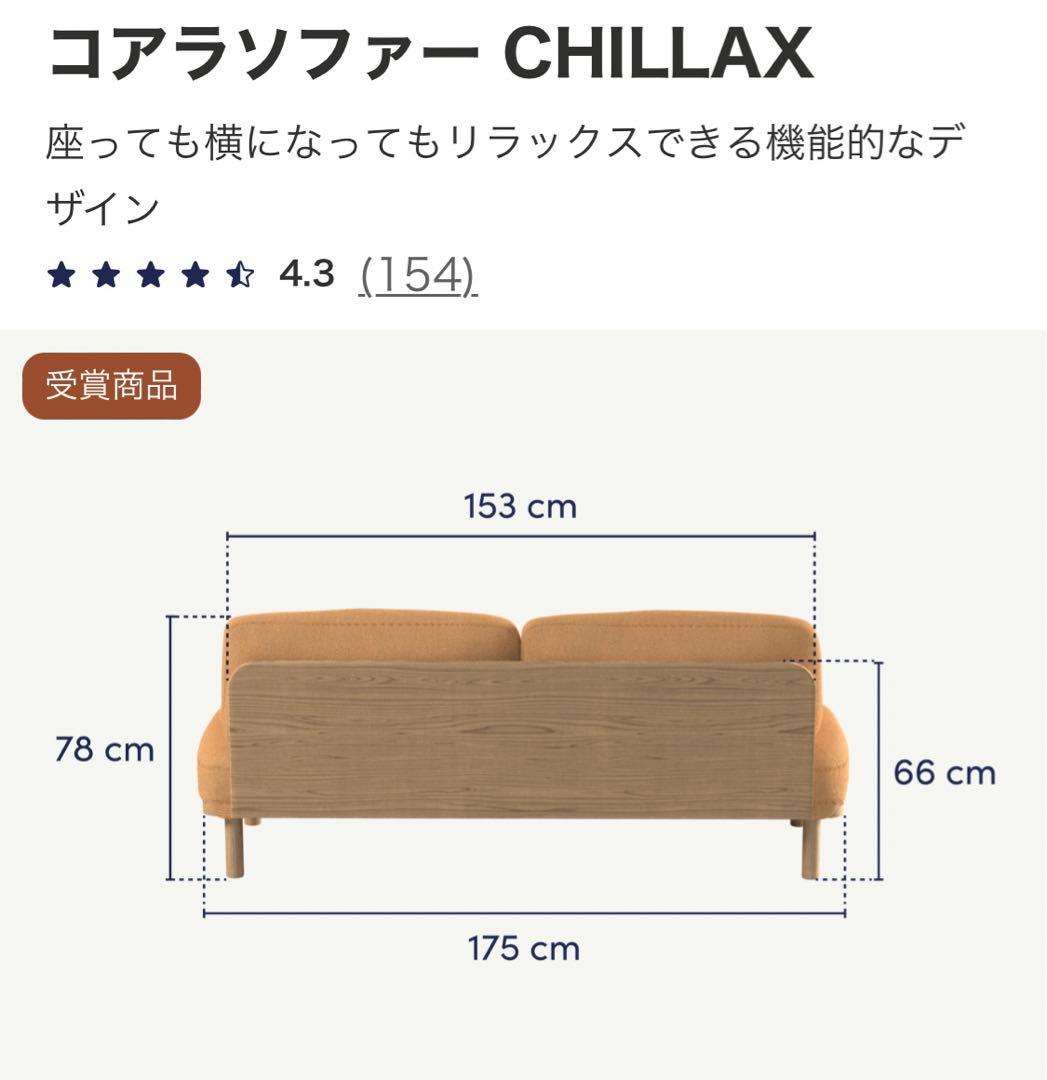Screen dimensions: 1047x1080
Task: Click the dimension arrow above the sofa
Action: coord(520,535)
